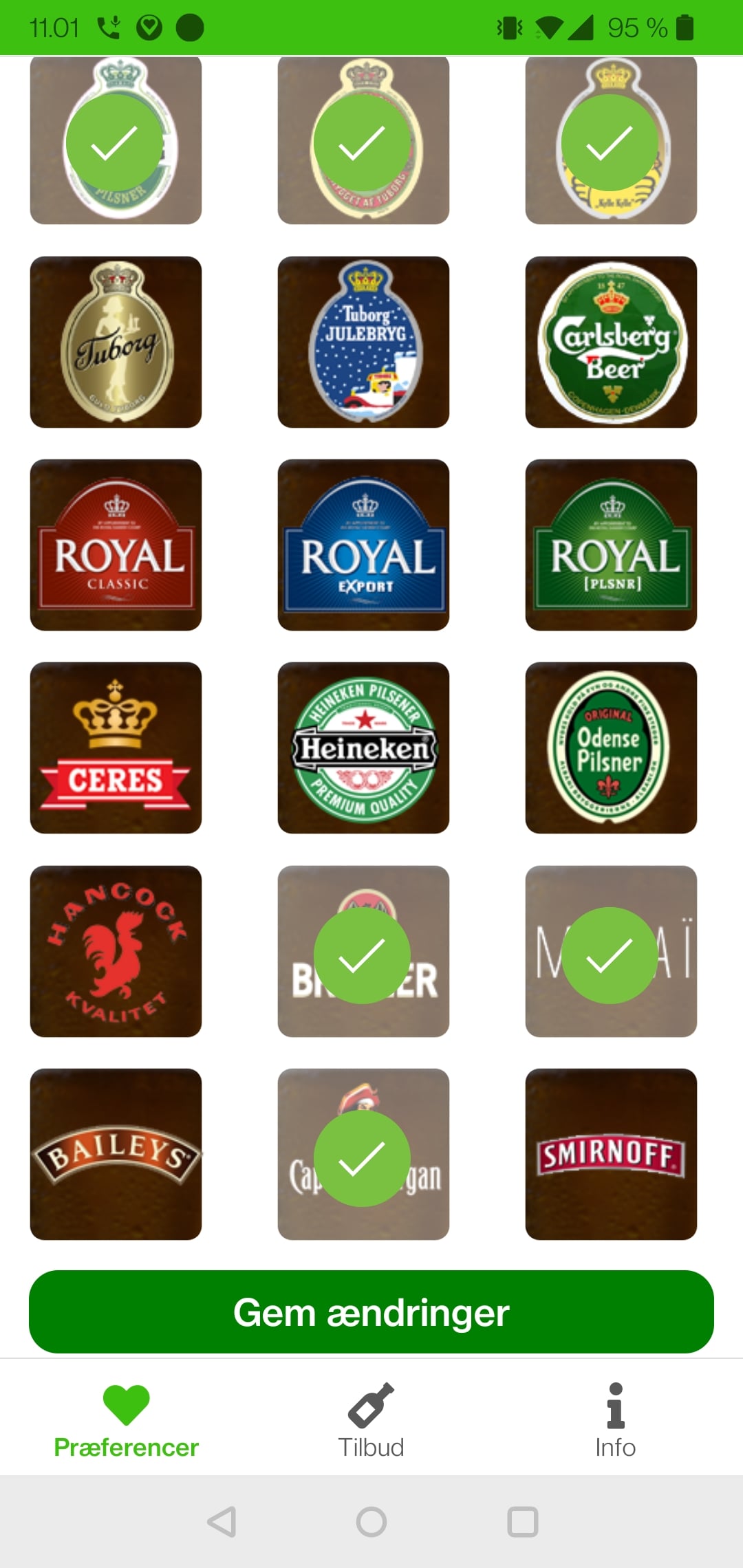
Task: Deselect the checked Captain Morgan tile
Action: (363, 1154)
